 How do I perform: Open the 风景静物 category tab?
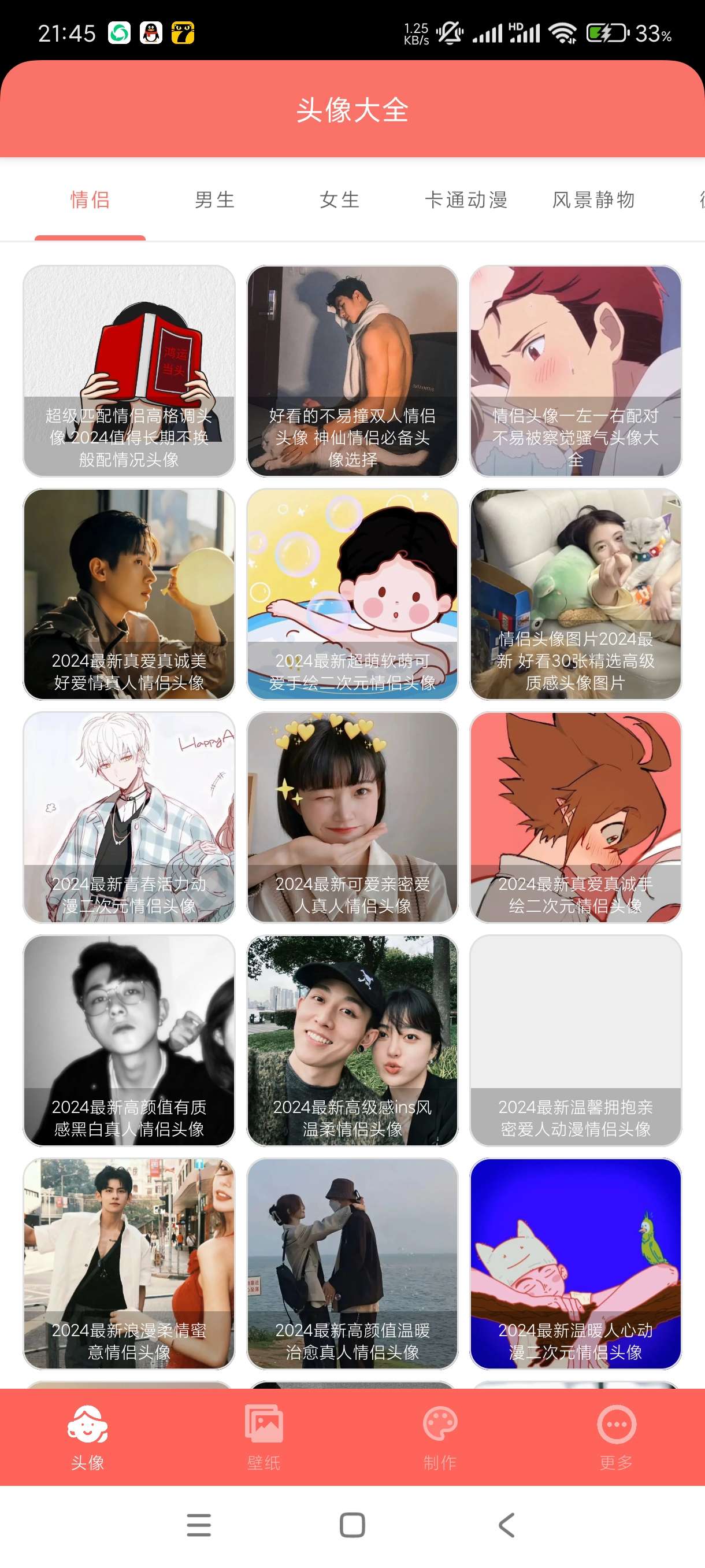point(593,199)
